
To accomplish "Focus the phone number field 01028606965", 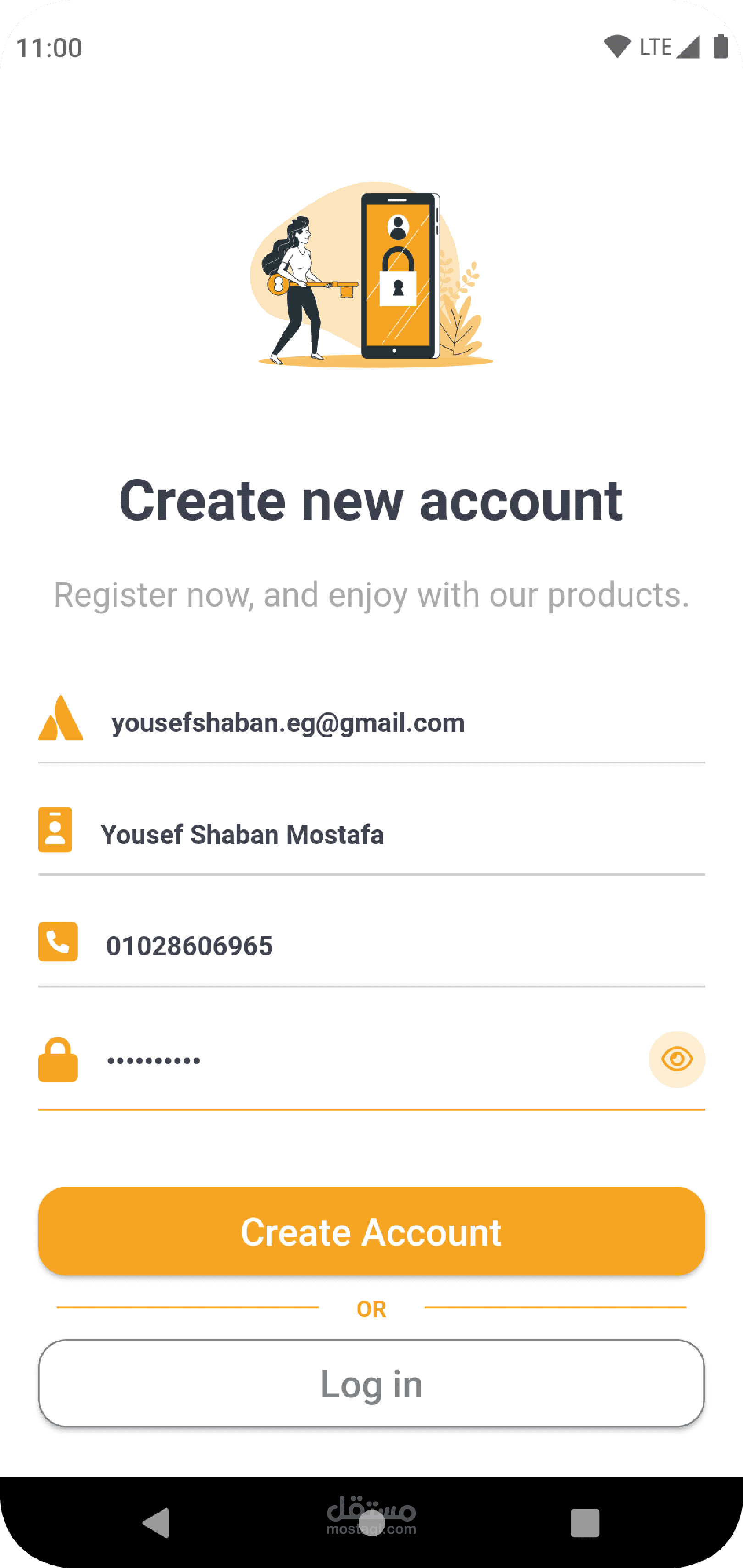I will tap(371, 946).
